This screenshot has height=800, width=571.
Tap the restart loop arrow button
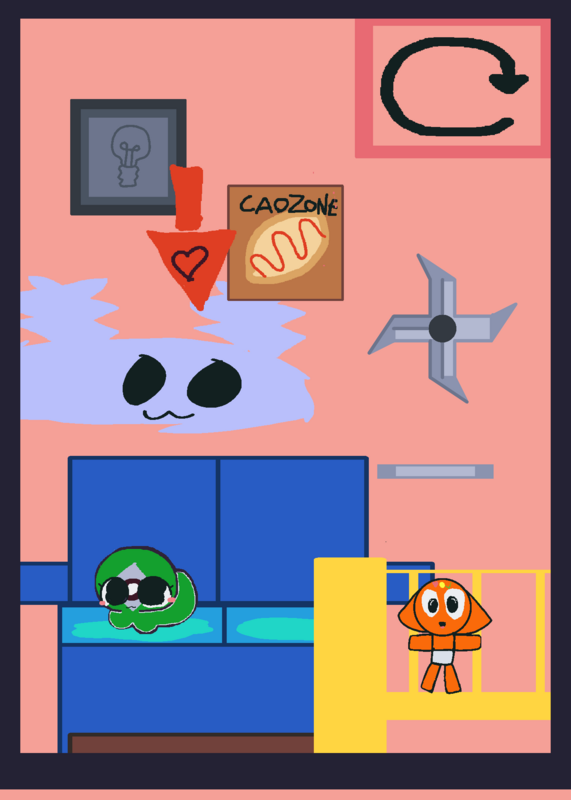[453, 88]
